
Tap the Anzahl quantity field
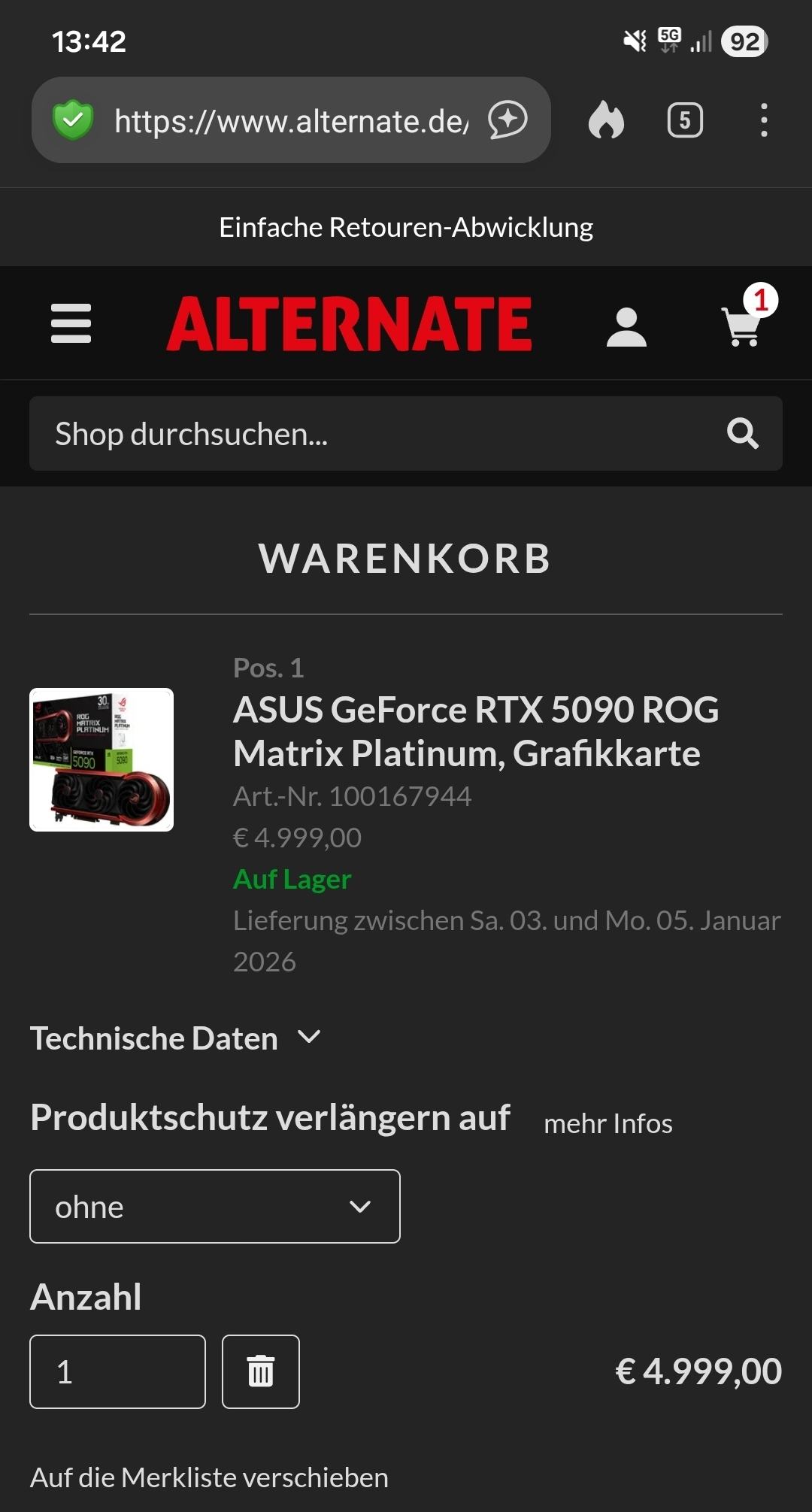117,1371
